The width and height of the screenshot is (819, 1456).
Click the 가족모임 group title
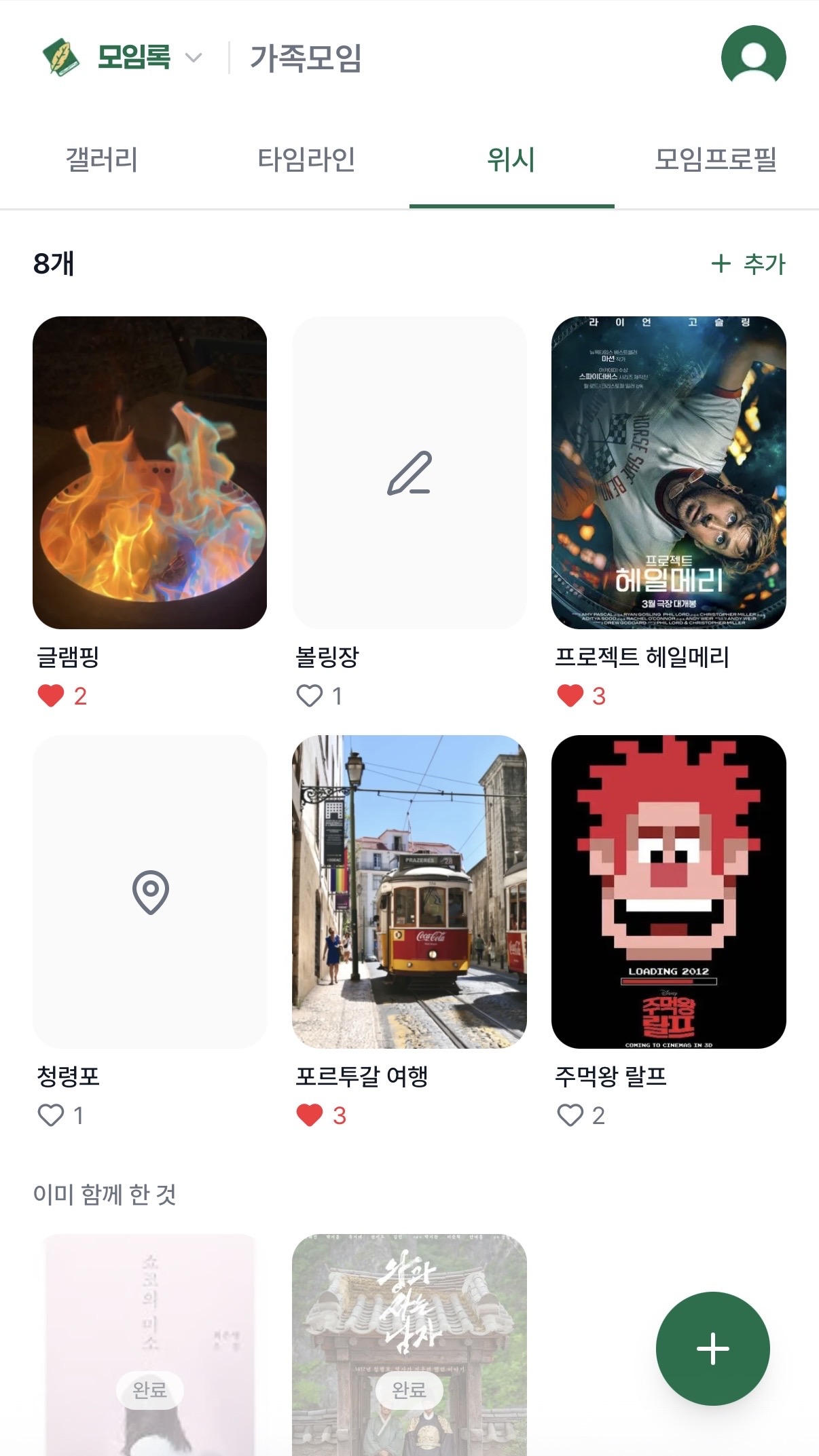[x=305, y=58]
